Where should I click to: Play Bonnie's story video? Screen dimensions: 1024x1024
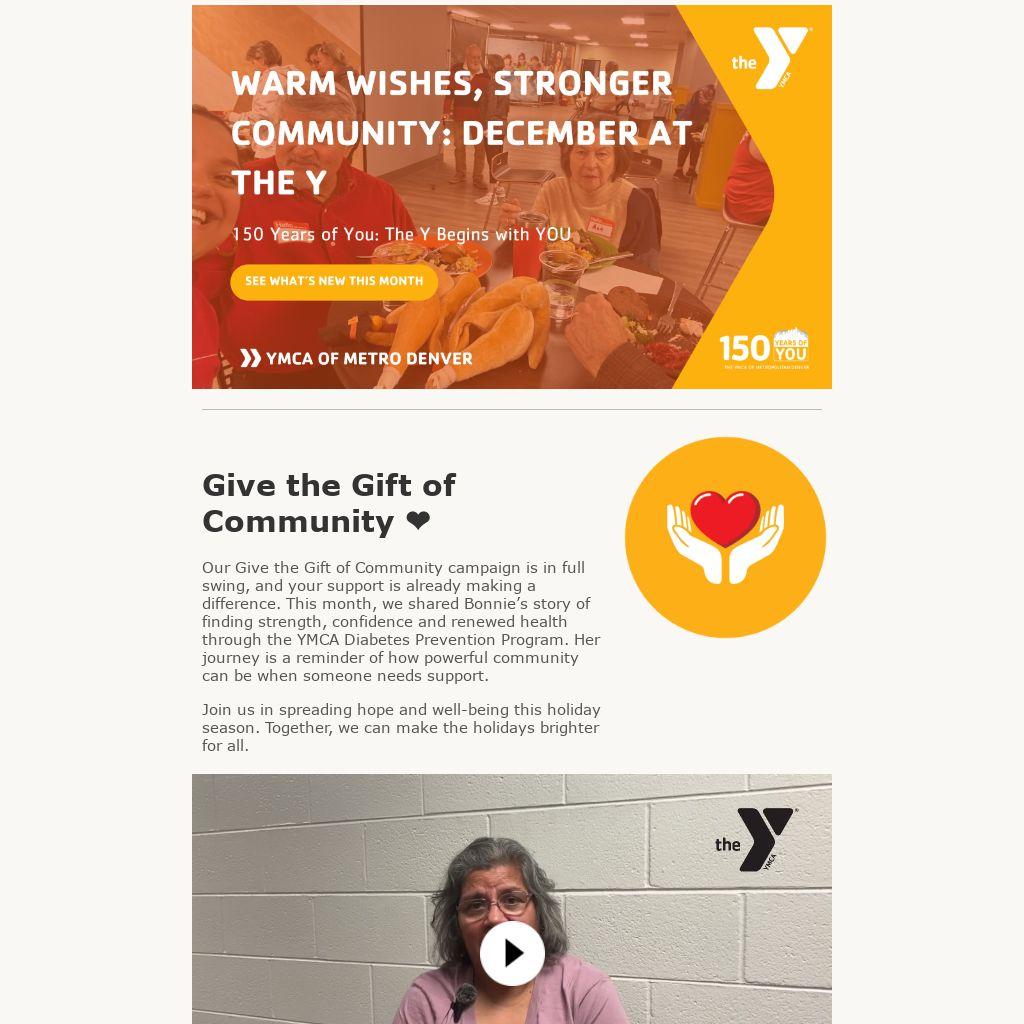tap(512, 953)
